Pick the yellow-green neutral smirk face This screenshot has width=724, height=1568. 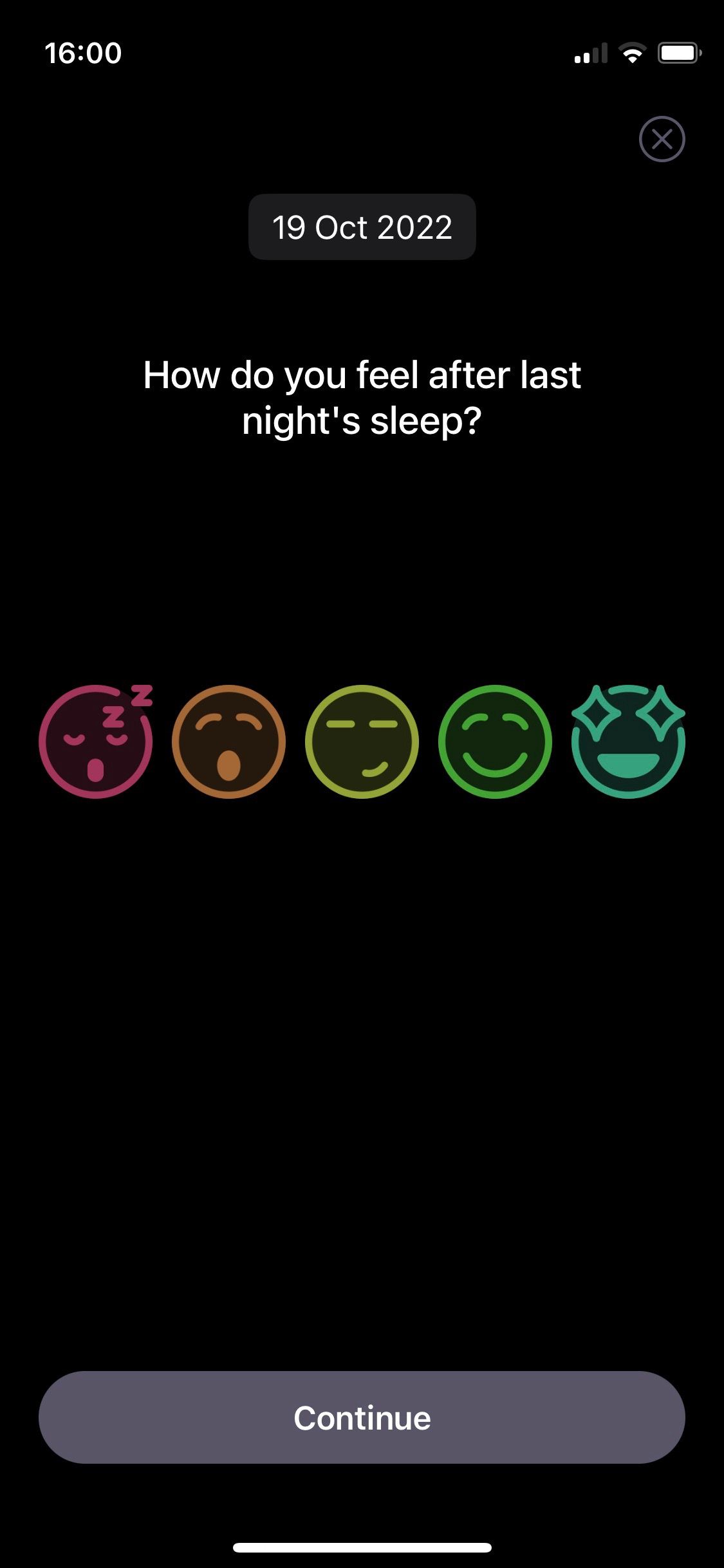(362, 742)
